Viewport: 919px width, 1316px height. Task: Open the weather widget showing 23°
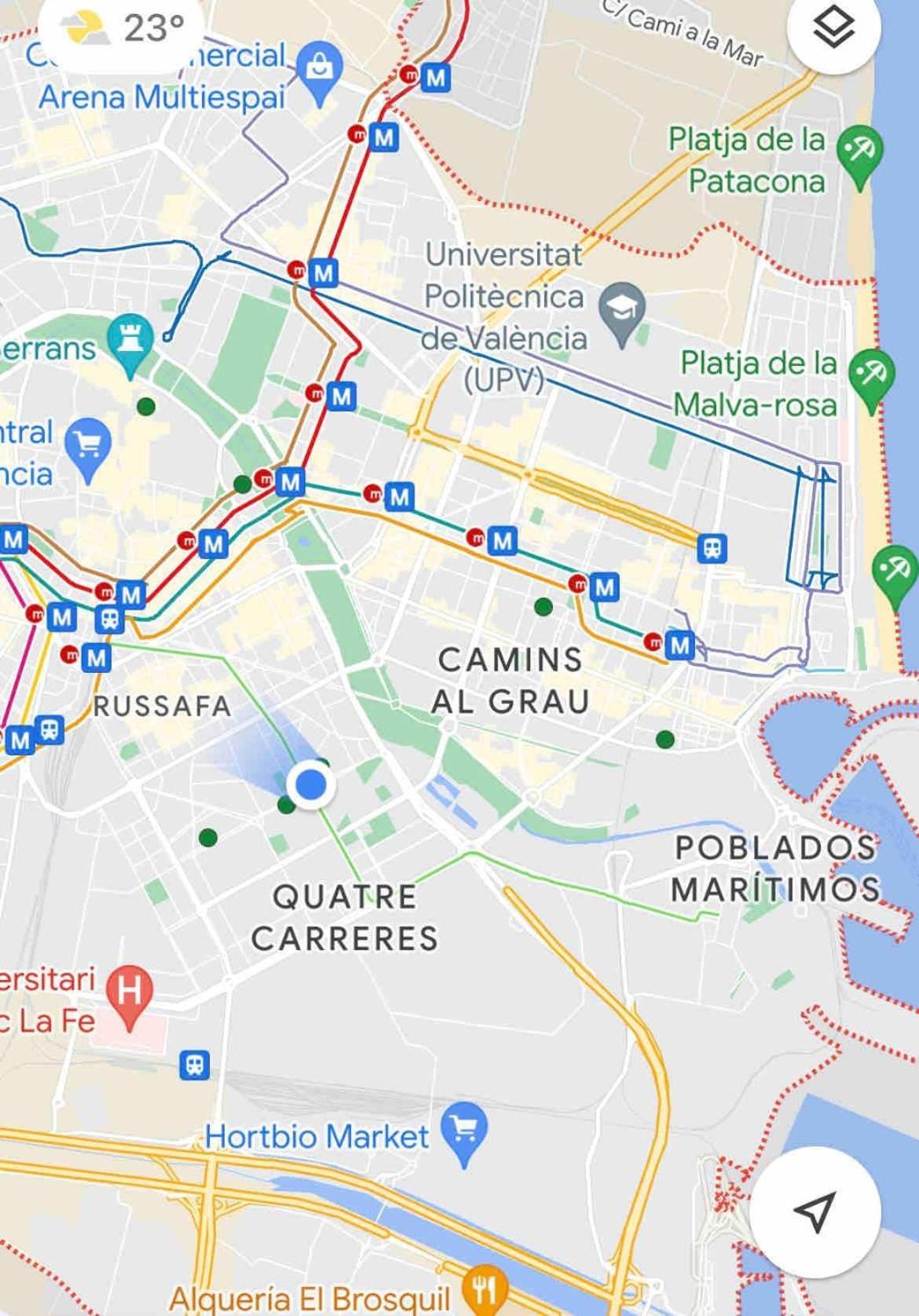coord(126,29)
